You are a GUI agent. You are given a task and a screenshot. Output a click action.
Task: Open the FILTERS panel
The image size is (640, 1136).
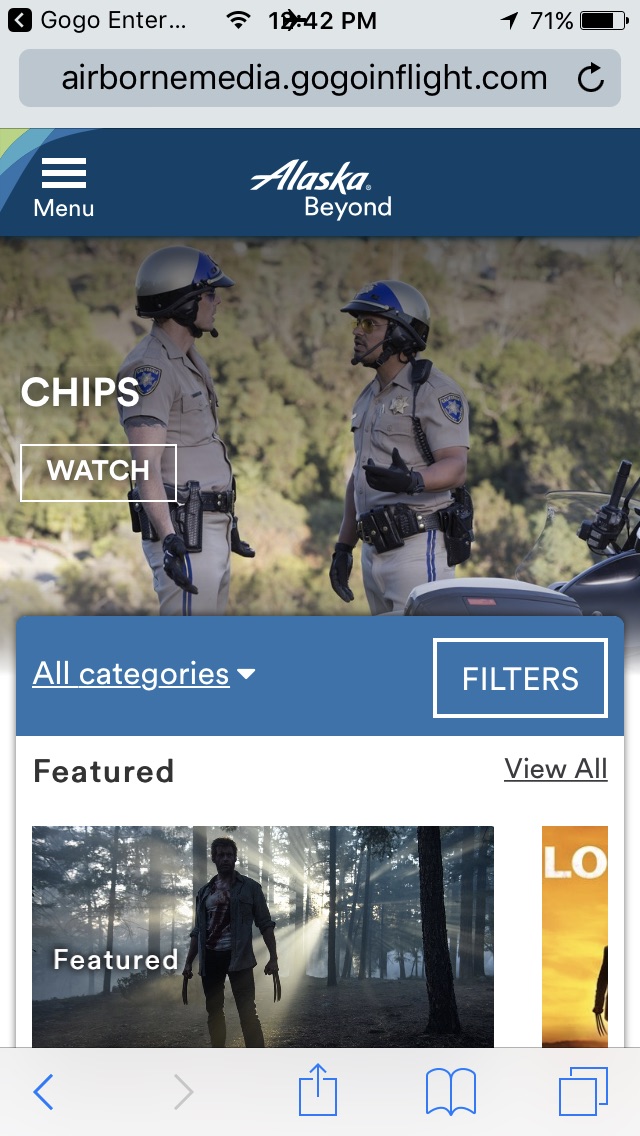520,678
